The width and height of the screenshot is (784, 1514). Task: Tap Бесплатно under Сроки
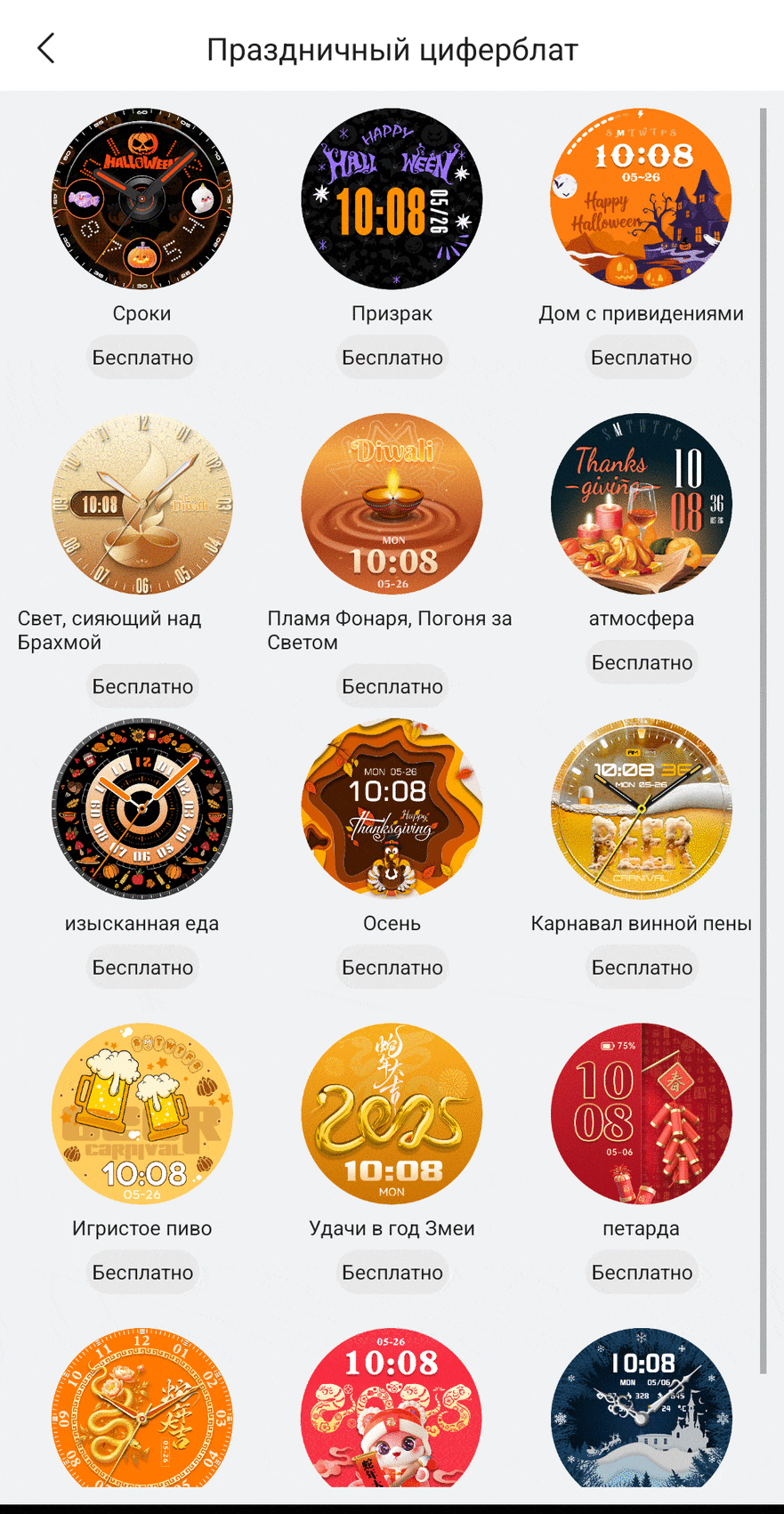[142, 358]
